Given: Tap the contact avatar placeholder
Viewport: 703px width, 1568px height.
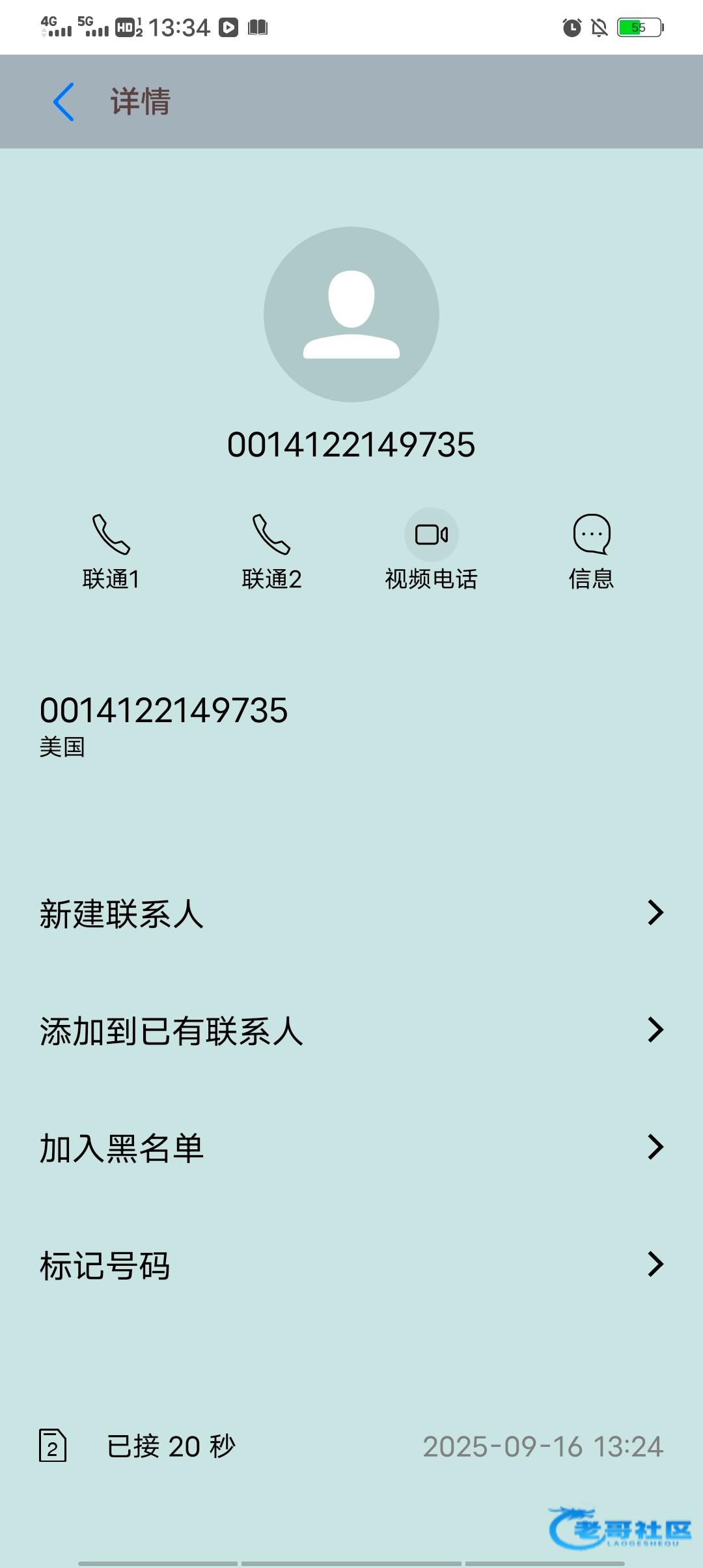Looking at the screenshot, I should pos(351,315).
